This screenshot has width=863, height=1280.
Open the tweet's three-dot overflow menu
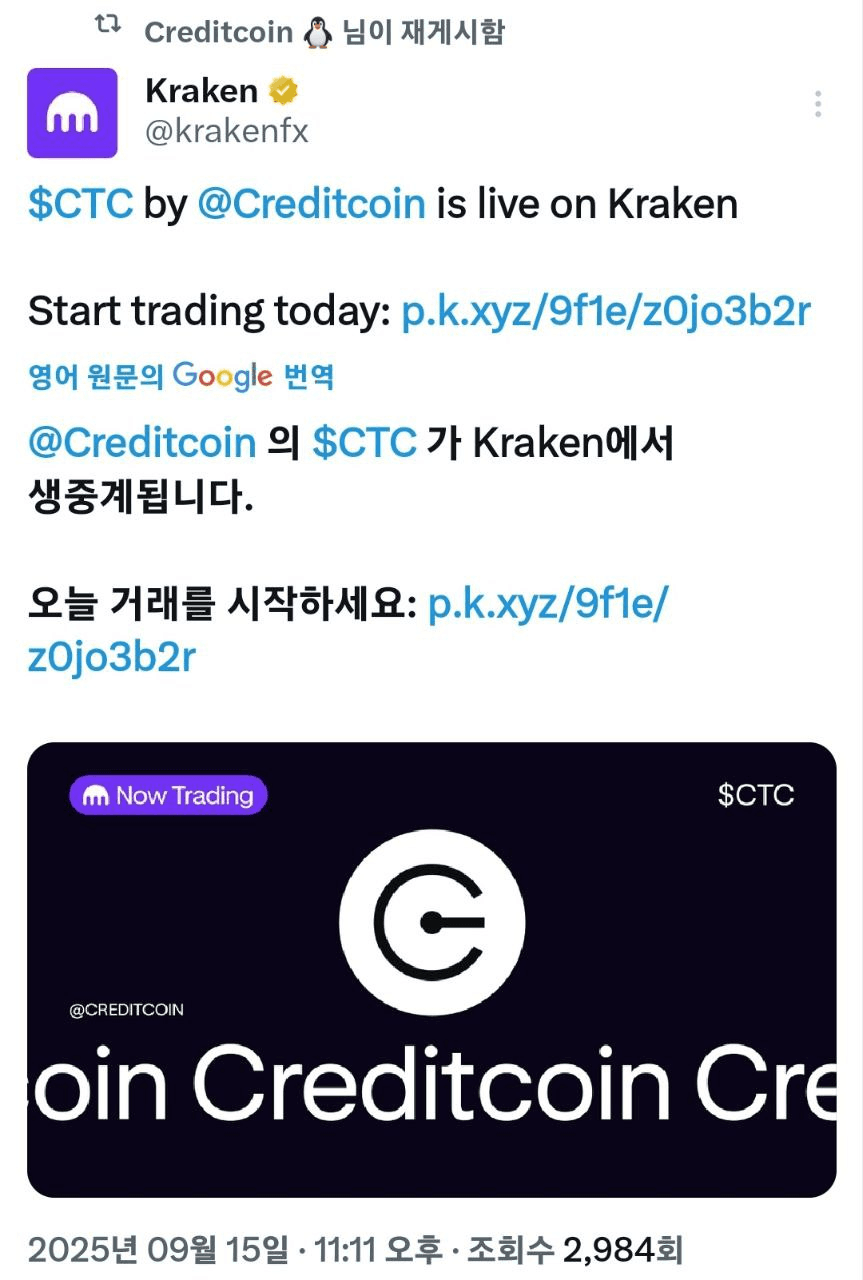pyautogui.click(x=818, y=104)
